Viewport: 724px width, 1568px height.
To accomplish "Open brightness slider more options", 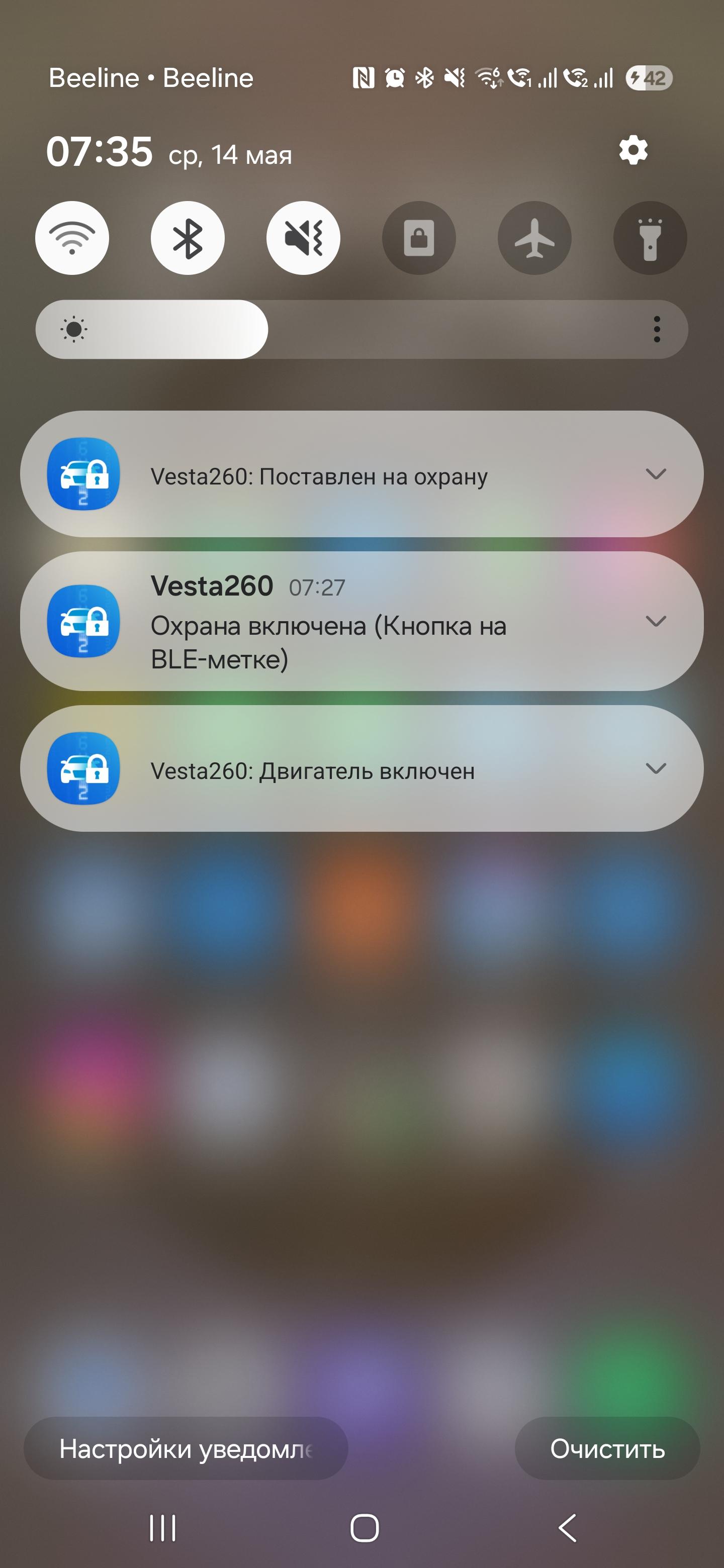I will tap(657, 329).
